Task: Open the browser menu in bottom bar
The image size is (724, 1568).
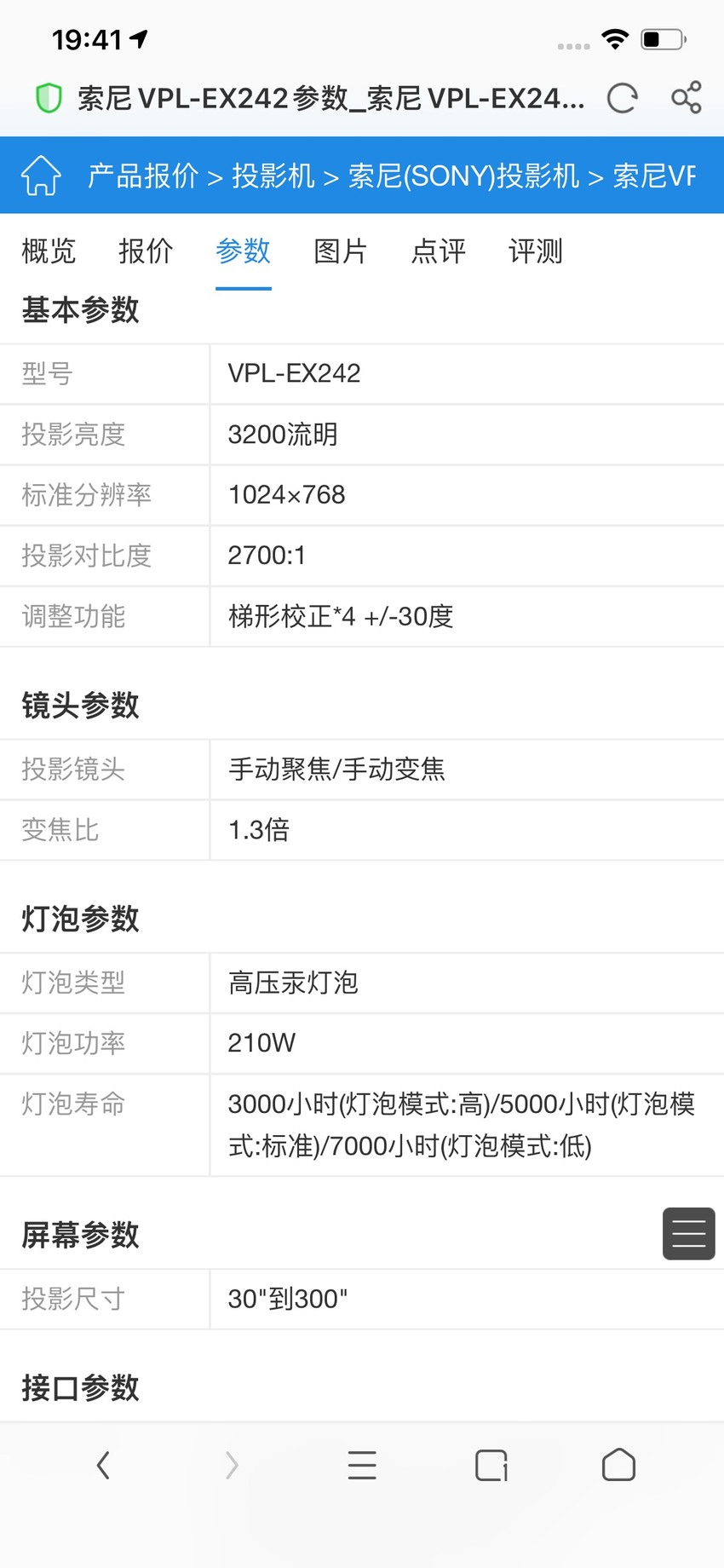Action: (362, 1466)
